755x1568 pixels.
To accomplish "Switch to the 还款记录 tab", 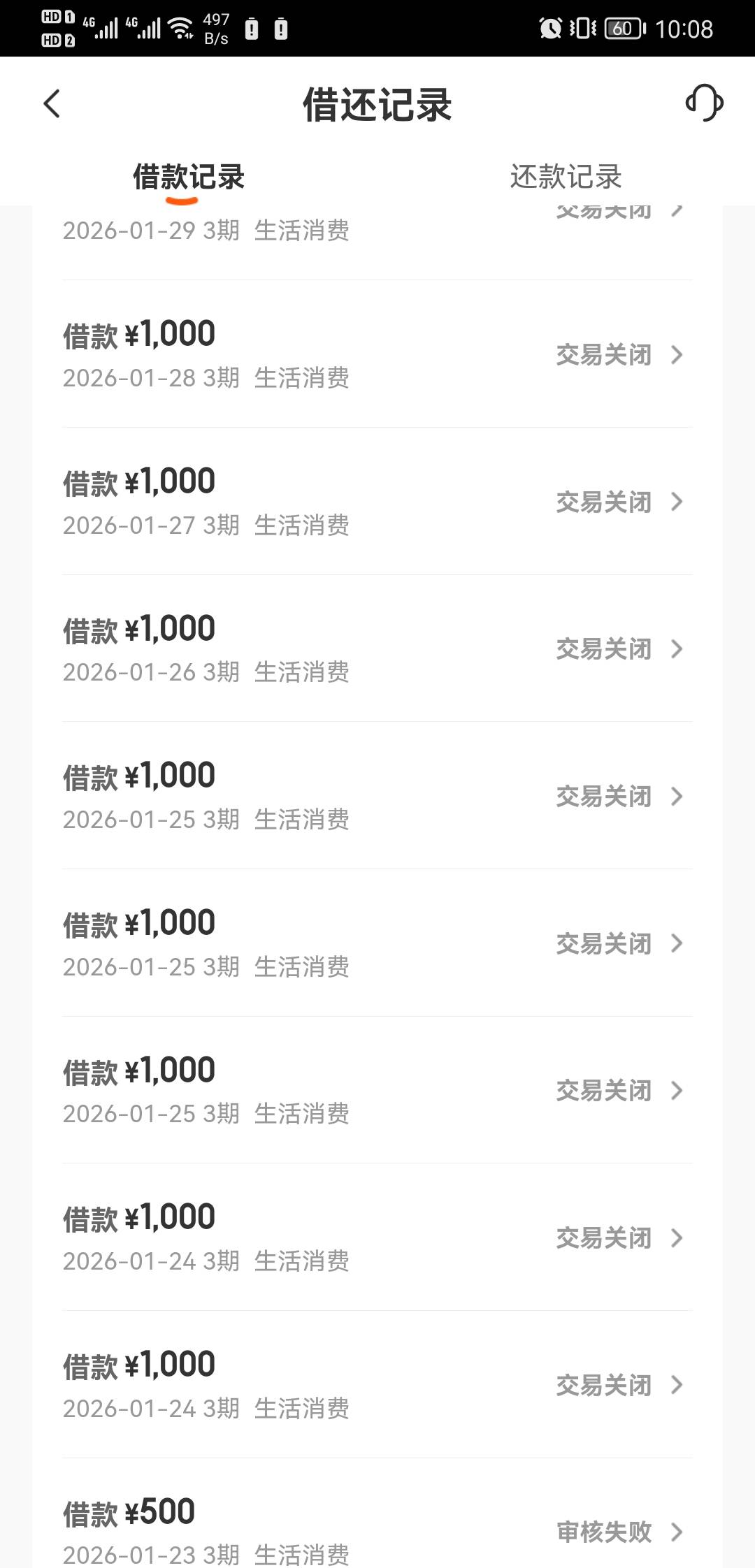I will [566, 177].
